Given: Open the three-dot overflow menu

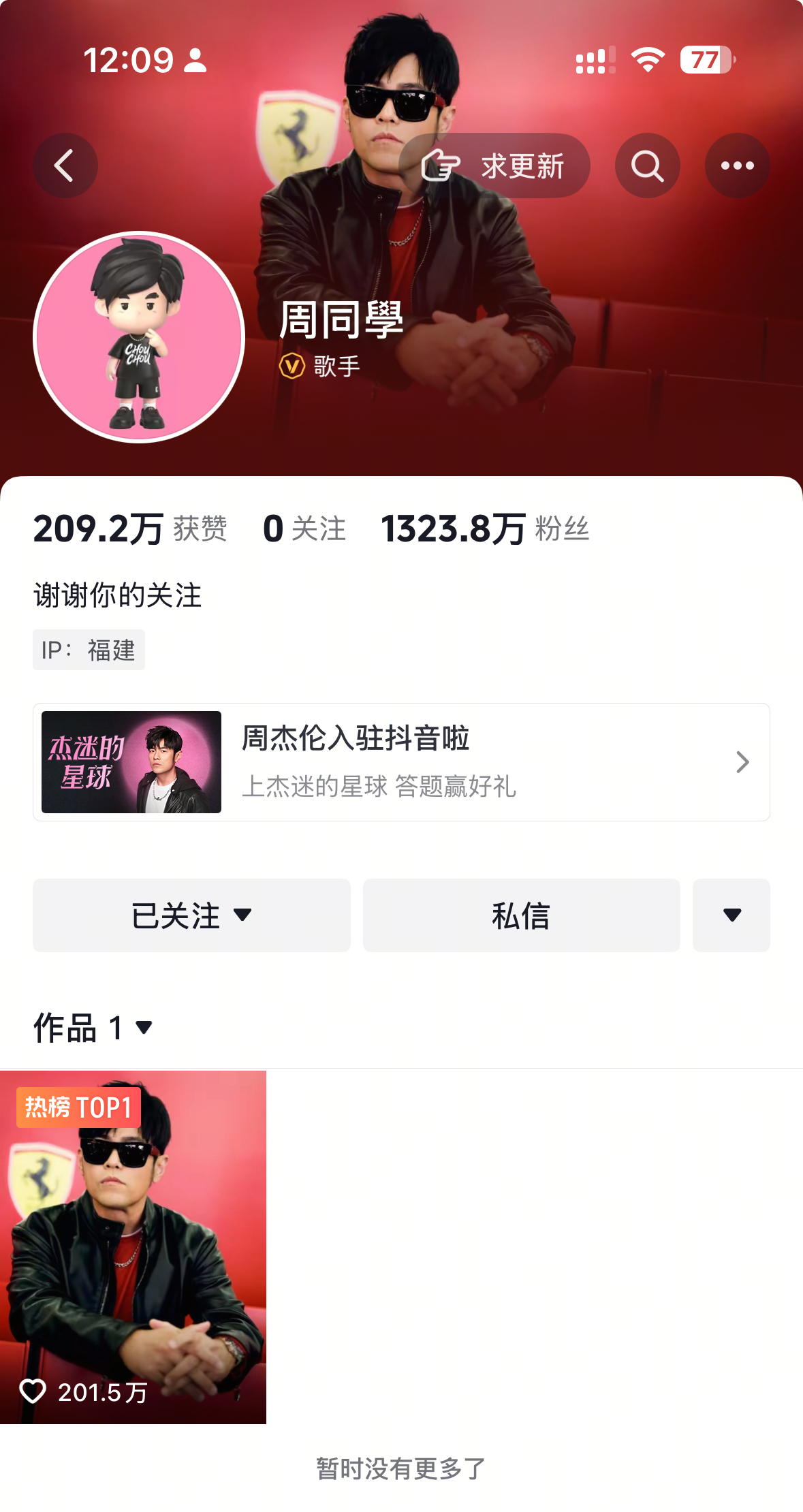Looking at the screenshot, I should pos(737,166).
